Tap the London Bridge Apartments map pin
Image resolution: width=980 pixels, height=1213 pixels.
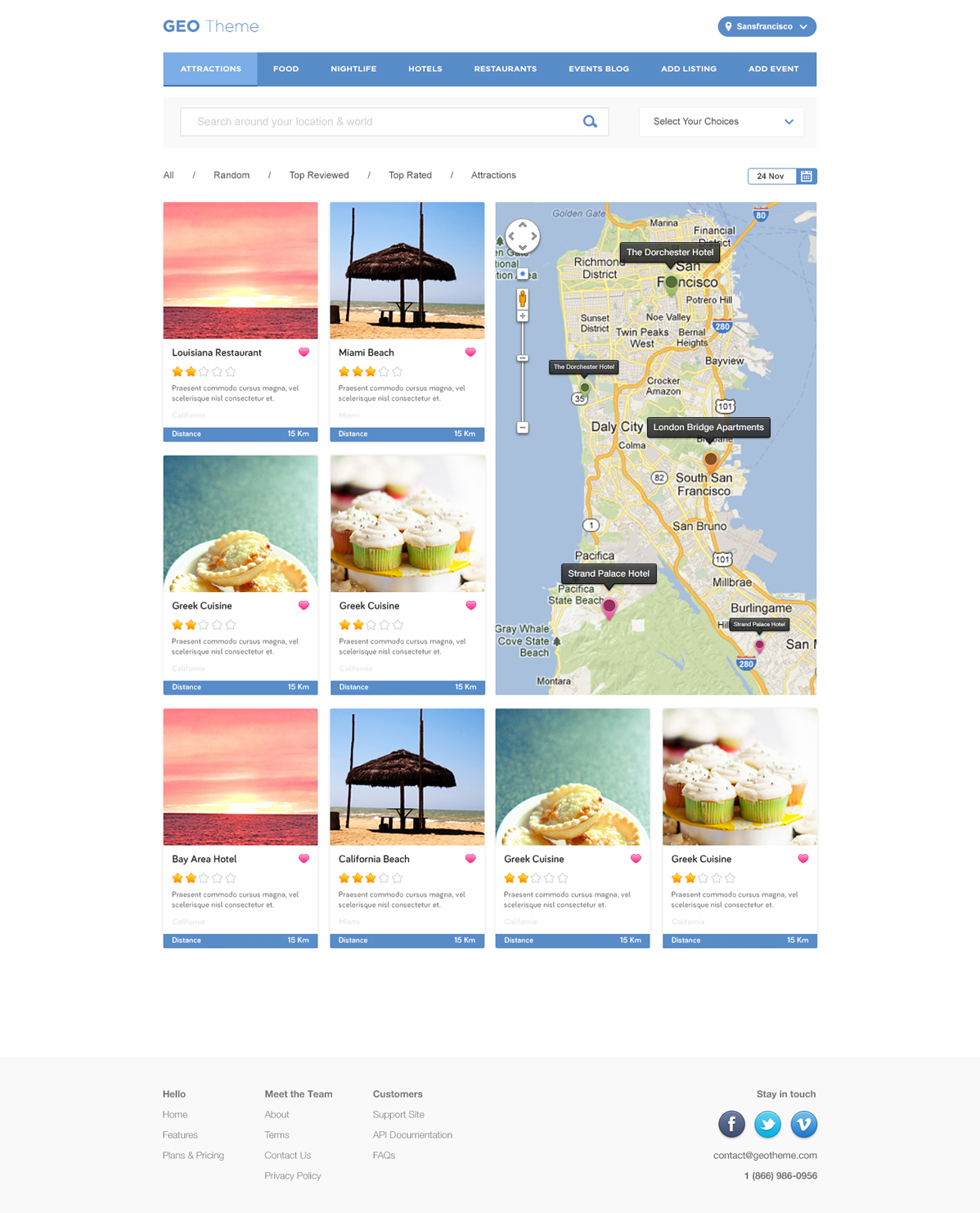tap(710, 460)
